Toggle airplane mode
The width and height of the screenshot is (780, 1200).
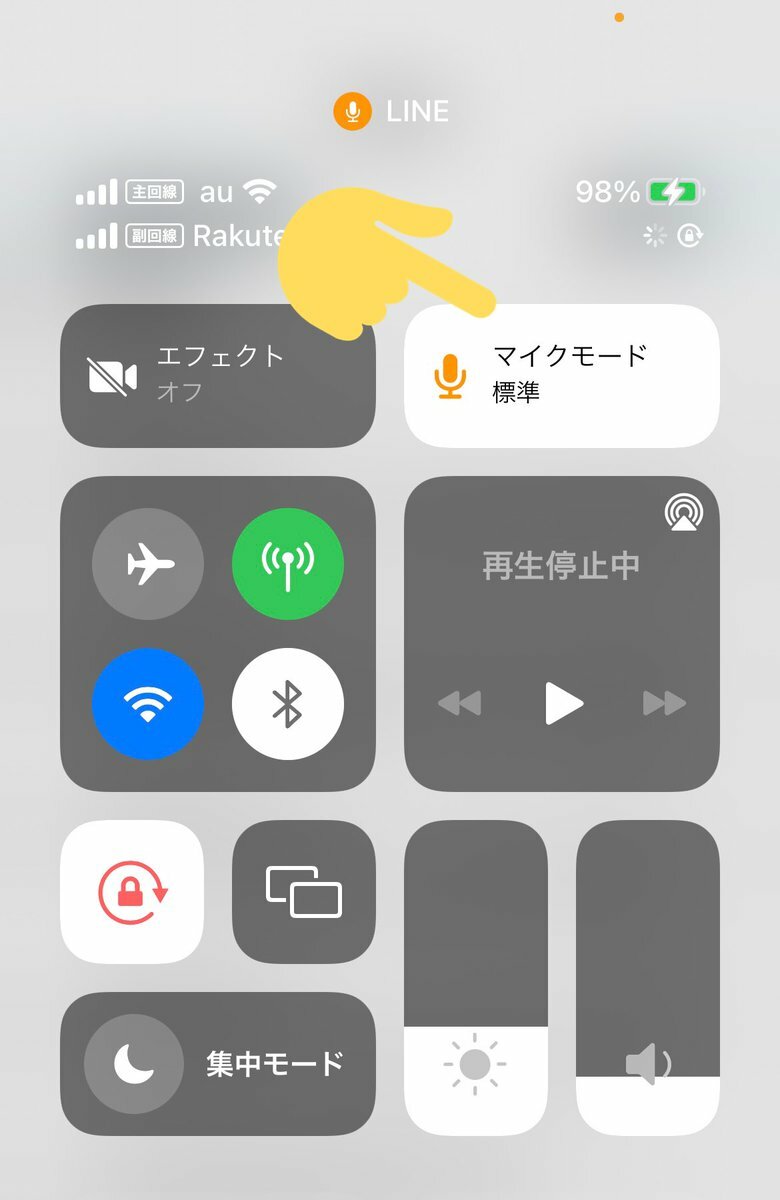[148, 564]
